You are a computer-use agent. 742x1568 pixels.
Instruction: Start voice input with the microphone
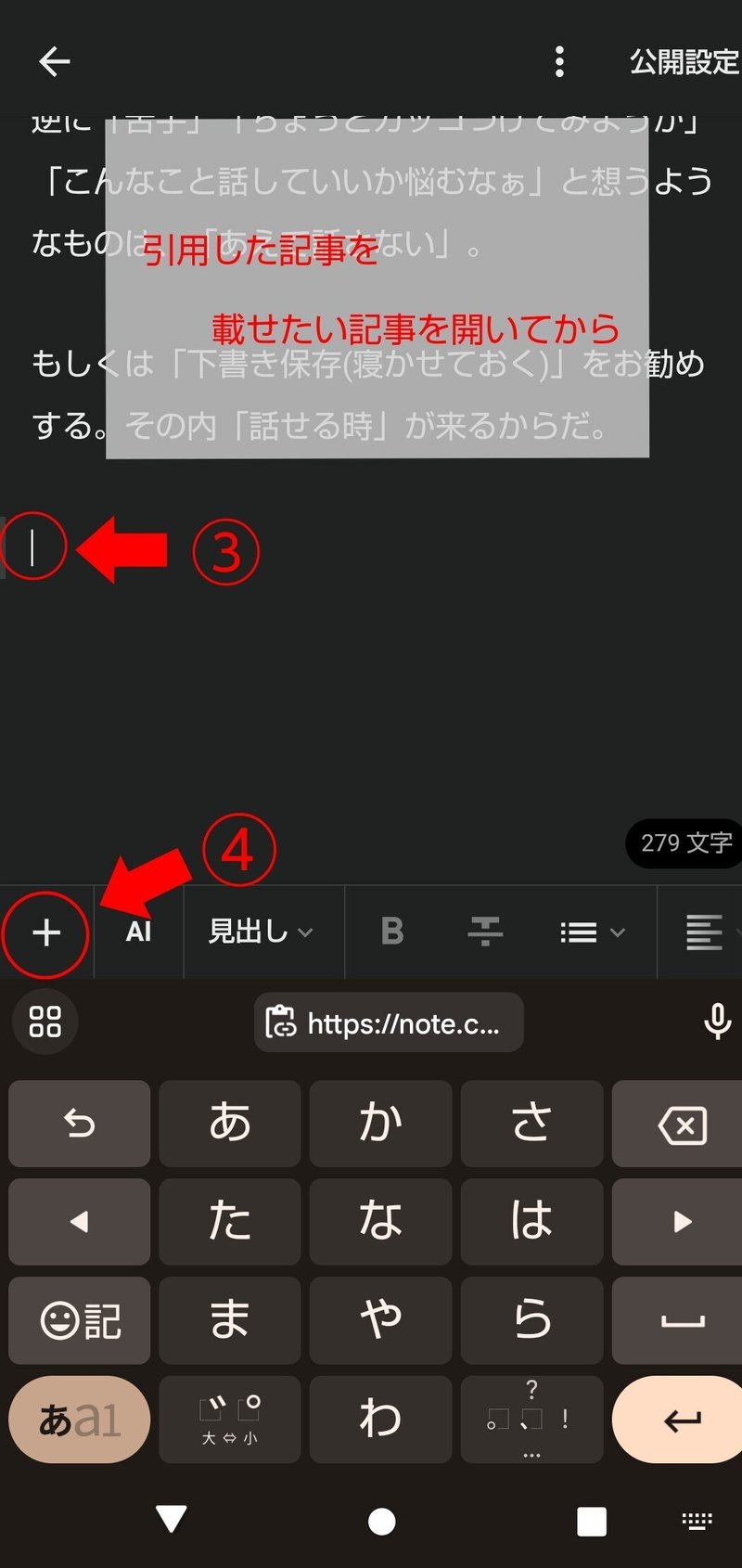coord(717,1022)
